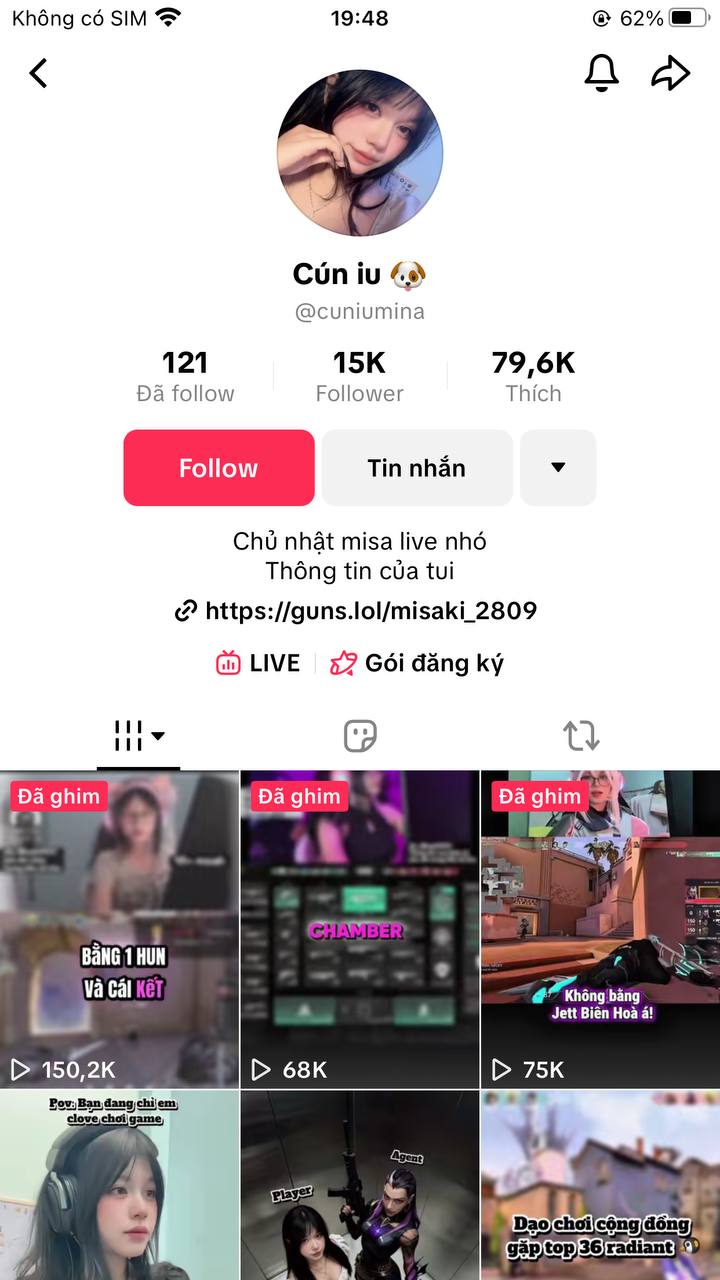Play the clove chơi game video

pyautogui.click(x=120, y=1185)
